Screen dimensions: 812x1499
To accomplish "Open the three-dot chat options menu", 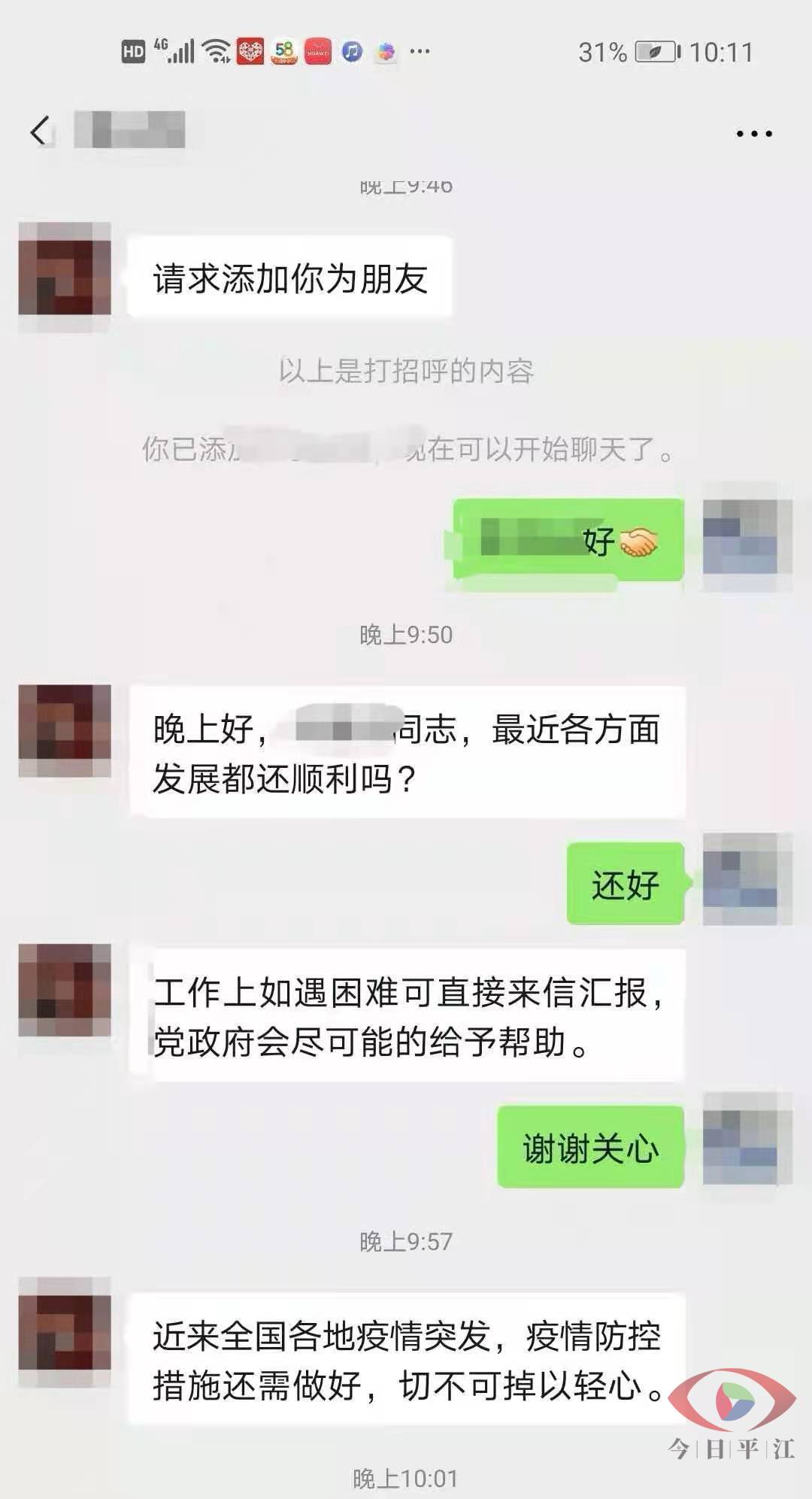I will click(x=753, y=134).
